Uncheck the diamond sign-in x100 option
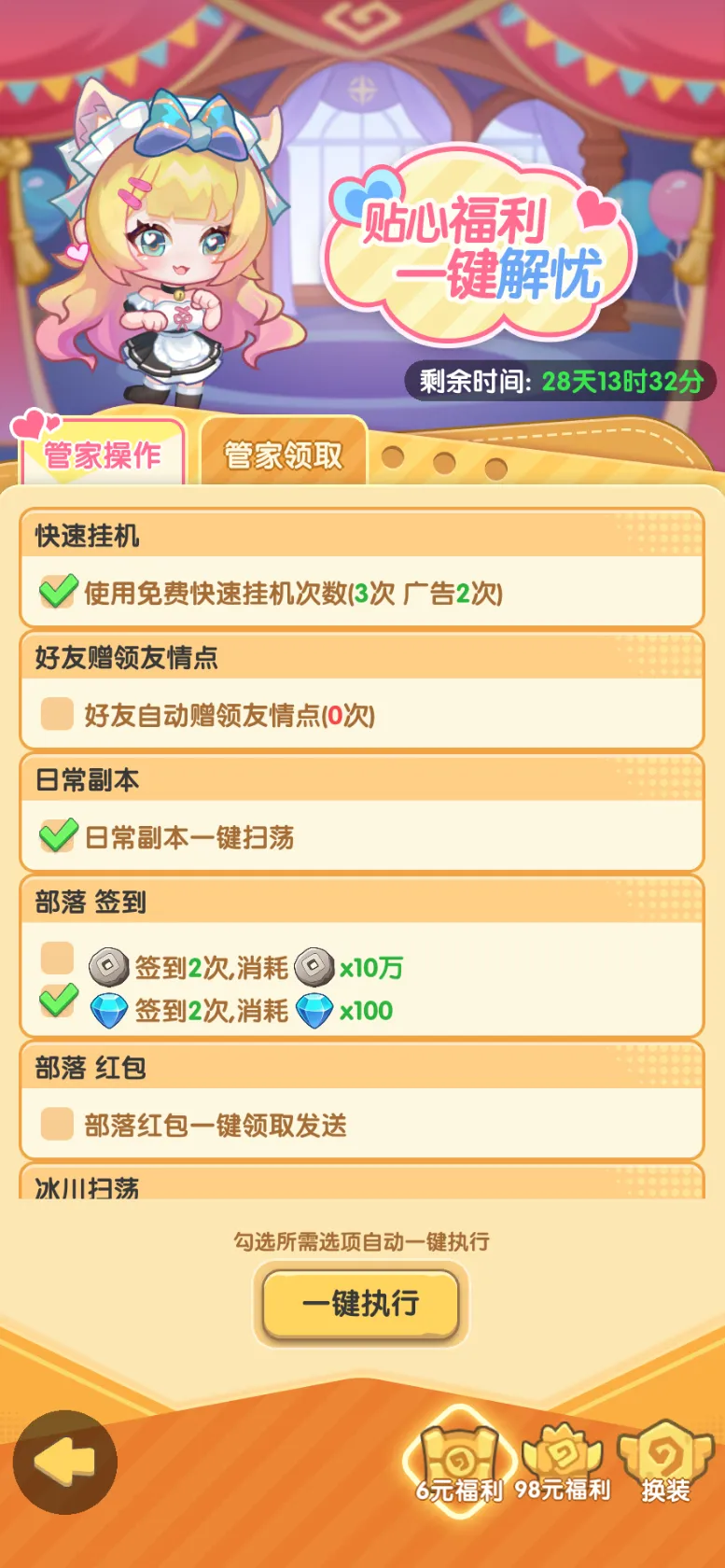 [58, 1002]
